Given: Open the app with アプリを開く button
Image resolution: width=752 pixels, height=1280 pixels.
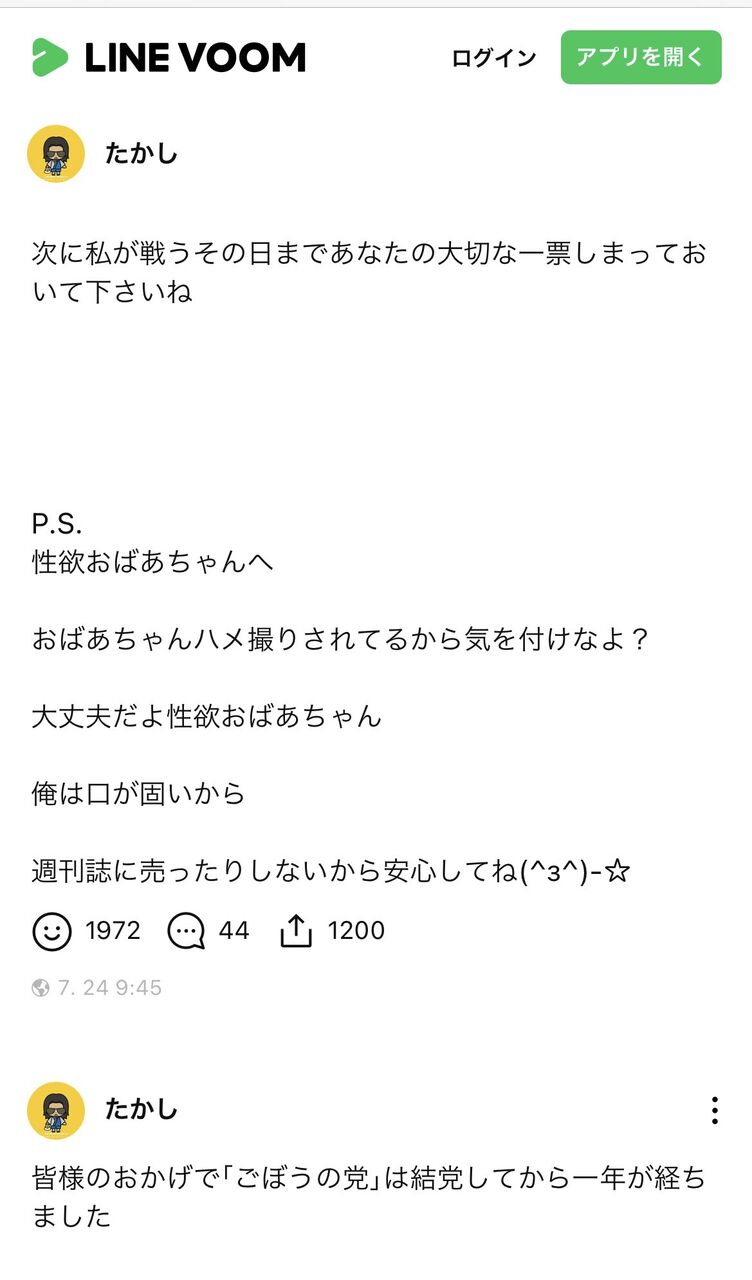Looking at the screenshot, I should pyautogui.click(x=641, y=57).
